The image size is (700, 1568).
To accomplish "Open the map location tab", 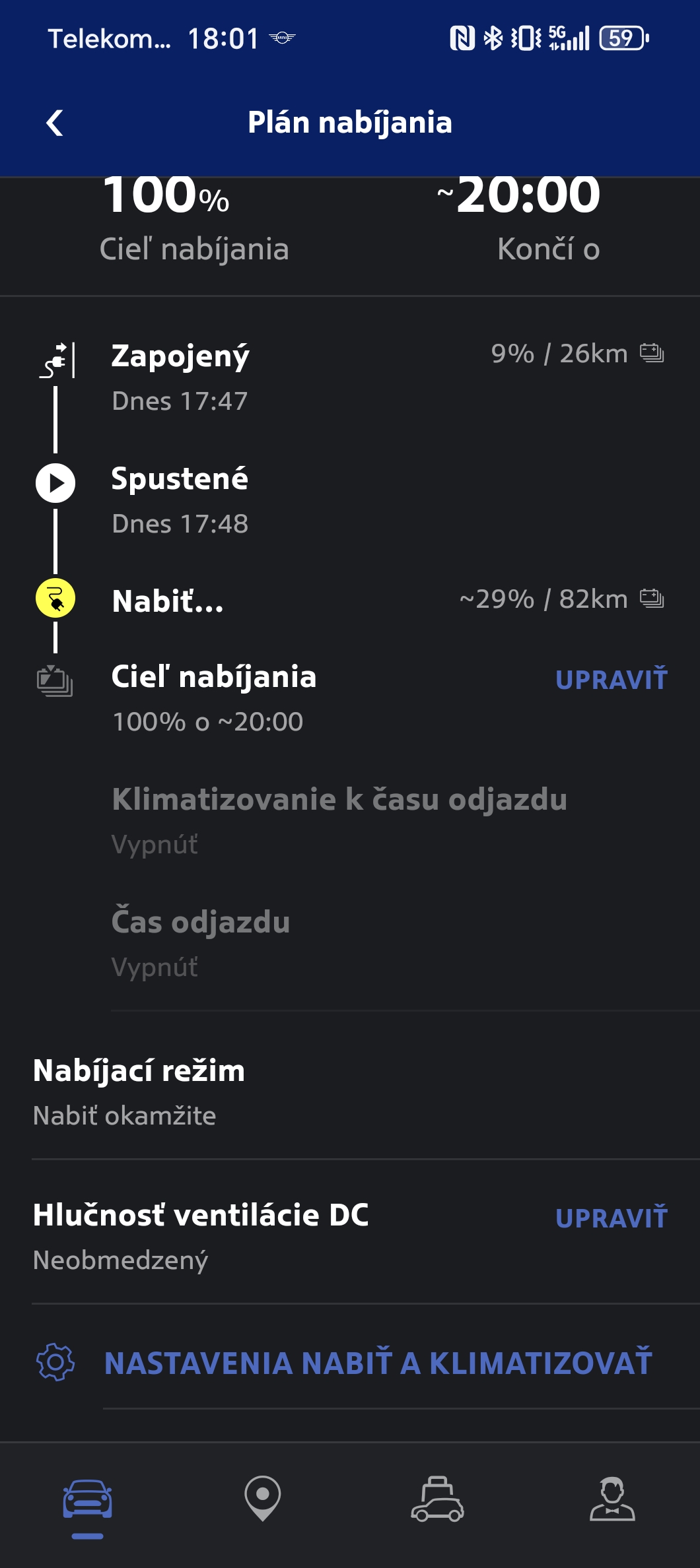I will click(262, 1498).
